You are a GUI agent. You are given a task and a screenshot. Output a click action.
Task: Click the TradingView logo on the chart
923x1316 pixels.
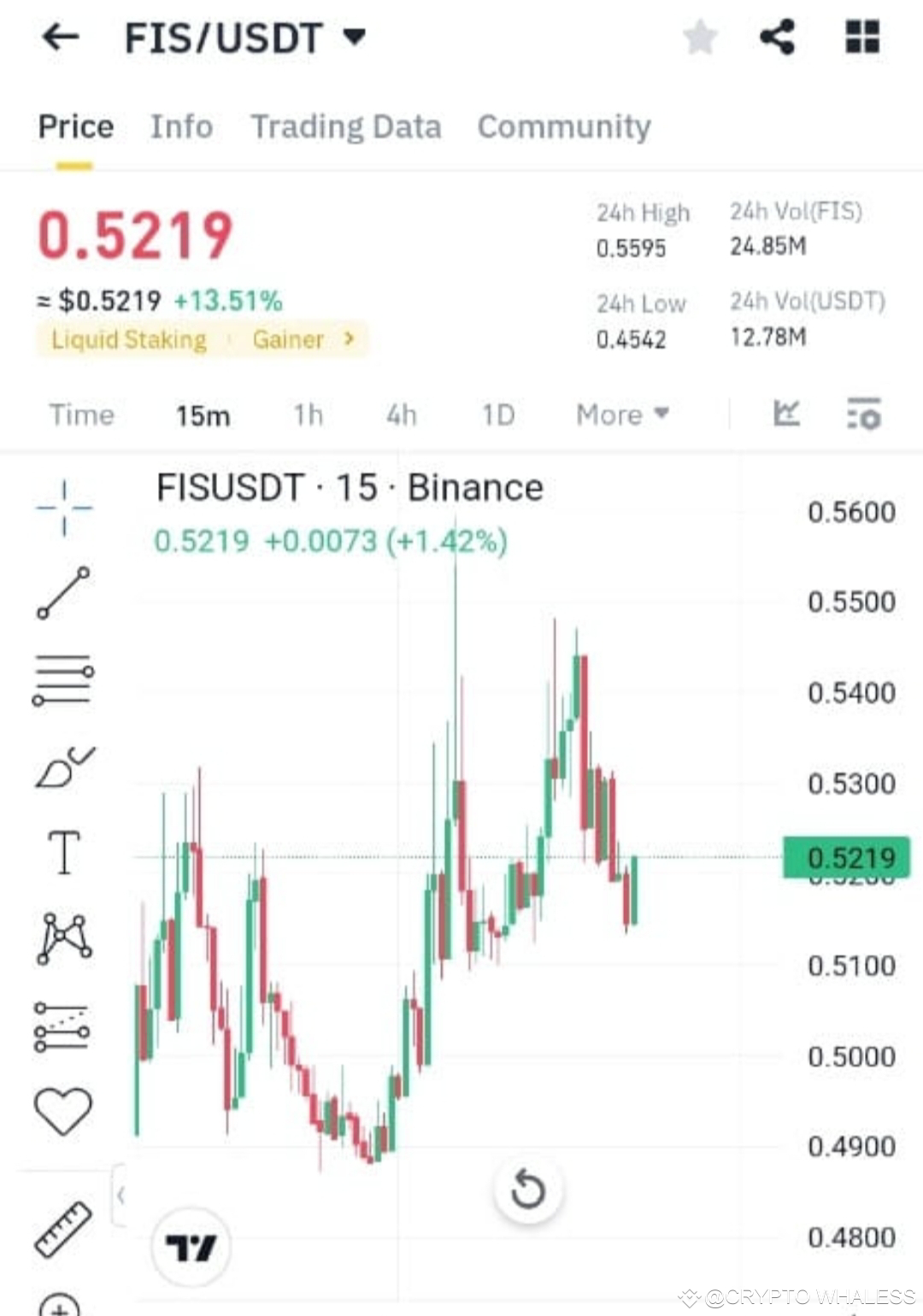pos(192,1246)
